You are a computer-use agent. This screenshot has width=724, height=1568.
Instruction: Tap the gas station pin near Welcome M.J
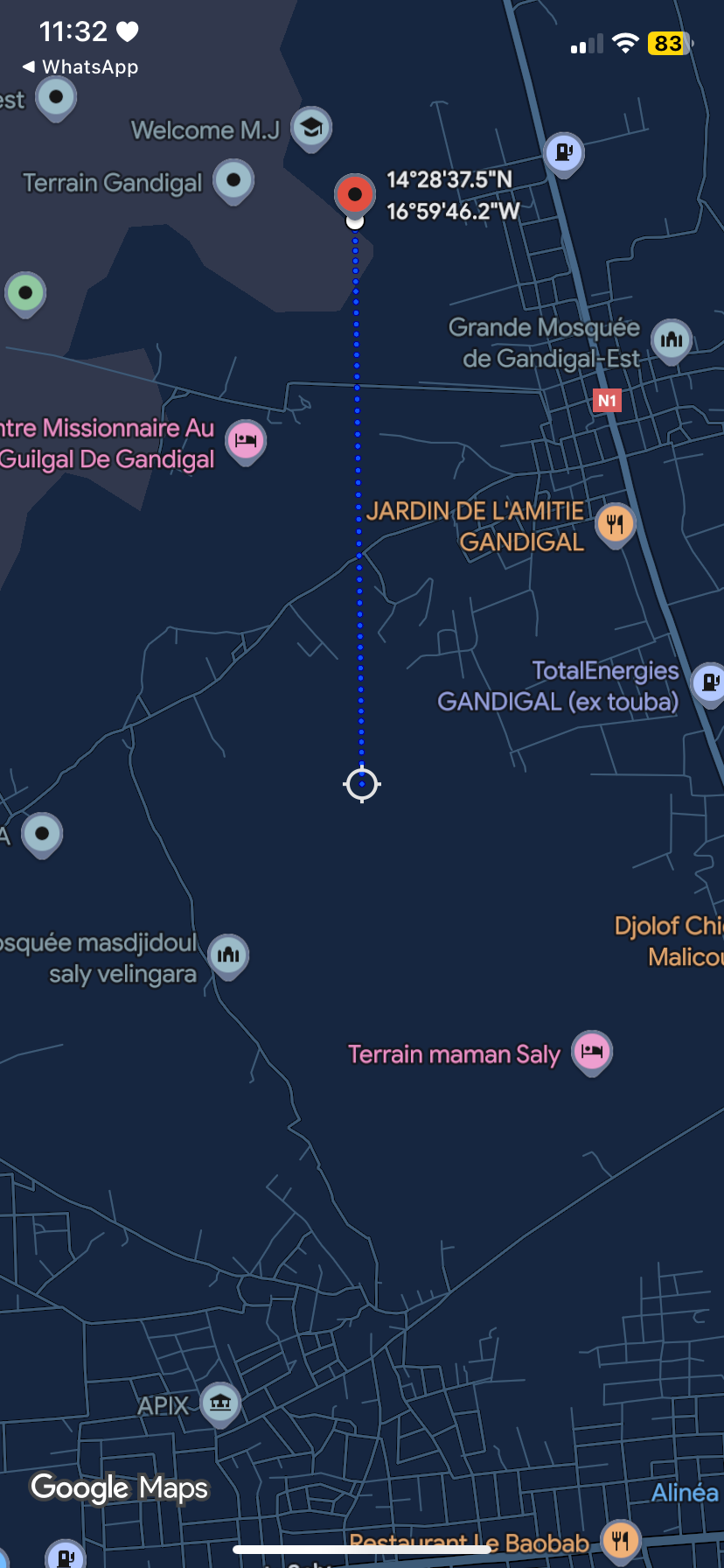click(x=564, y=152)
